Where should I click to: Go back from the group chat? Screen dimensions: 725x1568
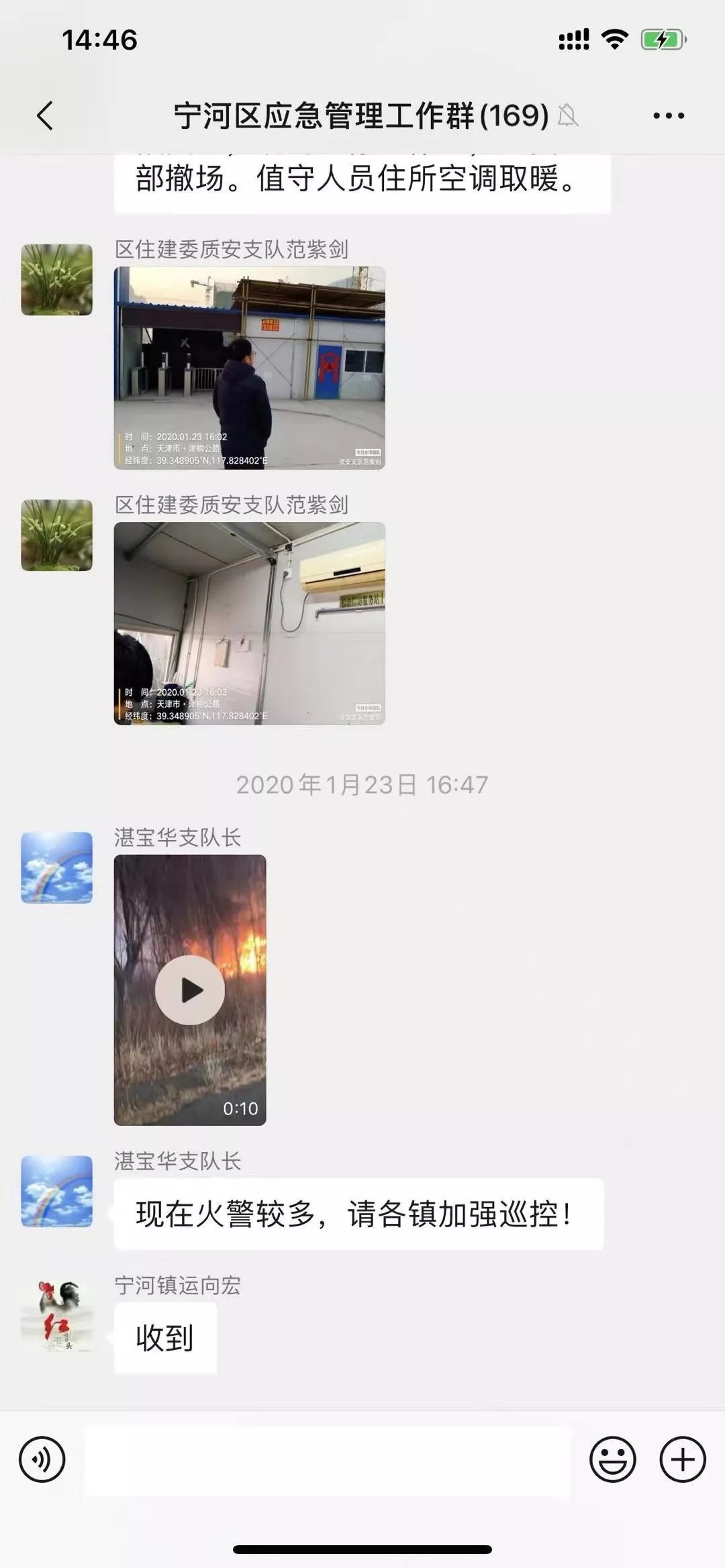[x=45, y=115]
